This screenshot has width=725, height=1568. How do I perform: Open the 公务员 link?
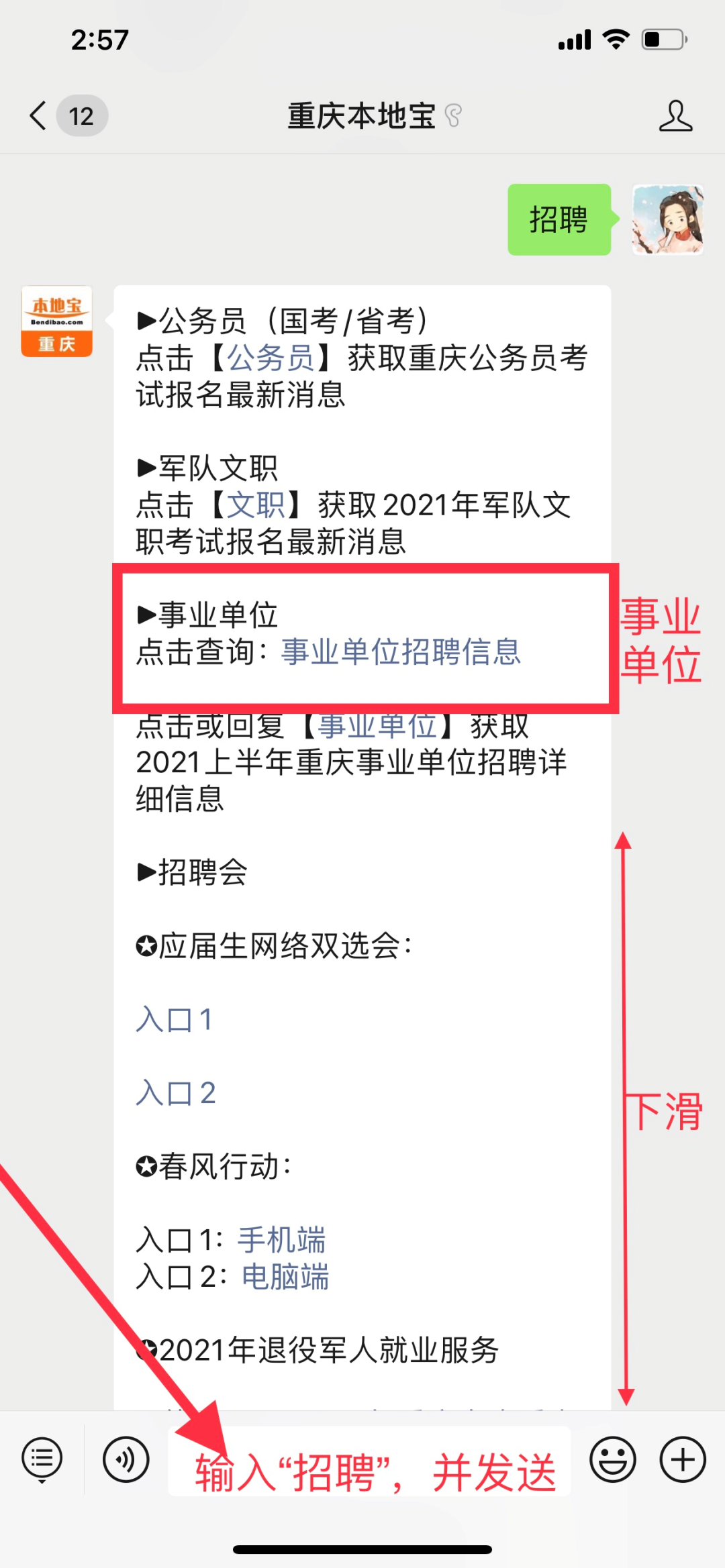[271, 358]
